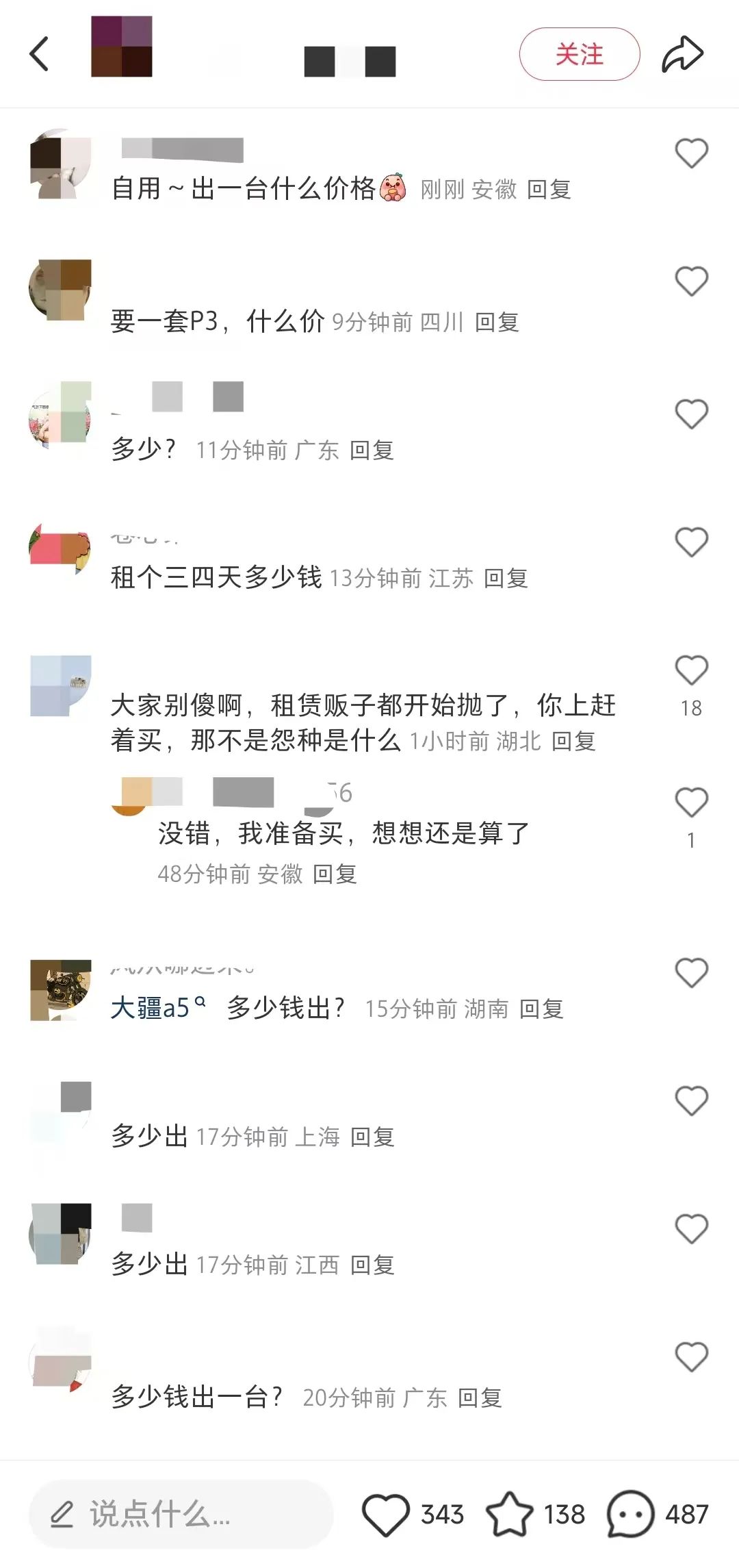739x1568 pixels.
Task: Like the 租个三四天多少钱 comment
Action: [x=691, y=542]
